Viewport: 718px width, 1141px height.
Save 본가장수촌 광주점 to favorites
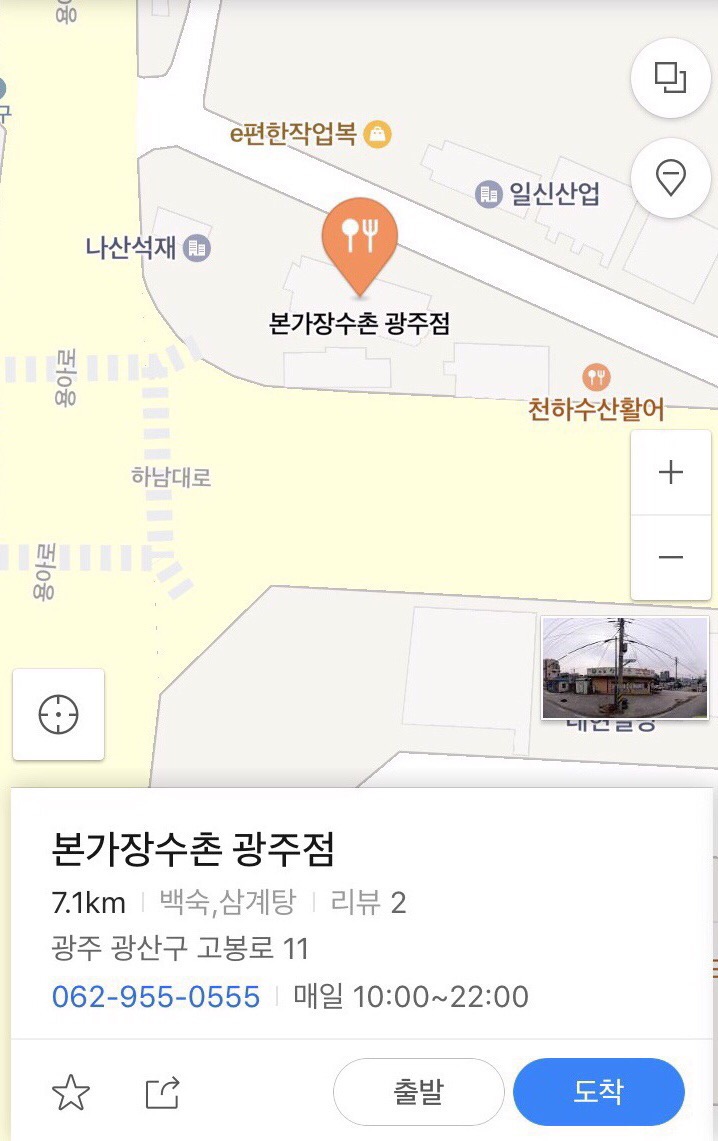[70, 1093]
